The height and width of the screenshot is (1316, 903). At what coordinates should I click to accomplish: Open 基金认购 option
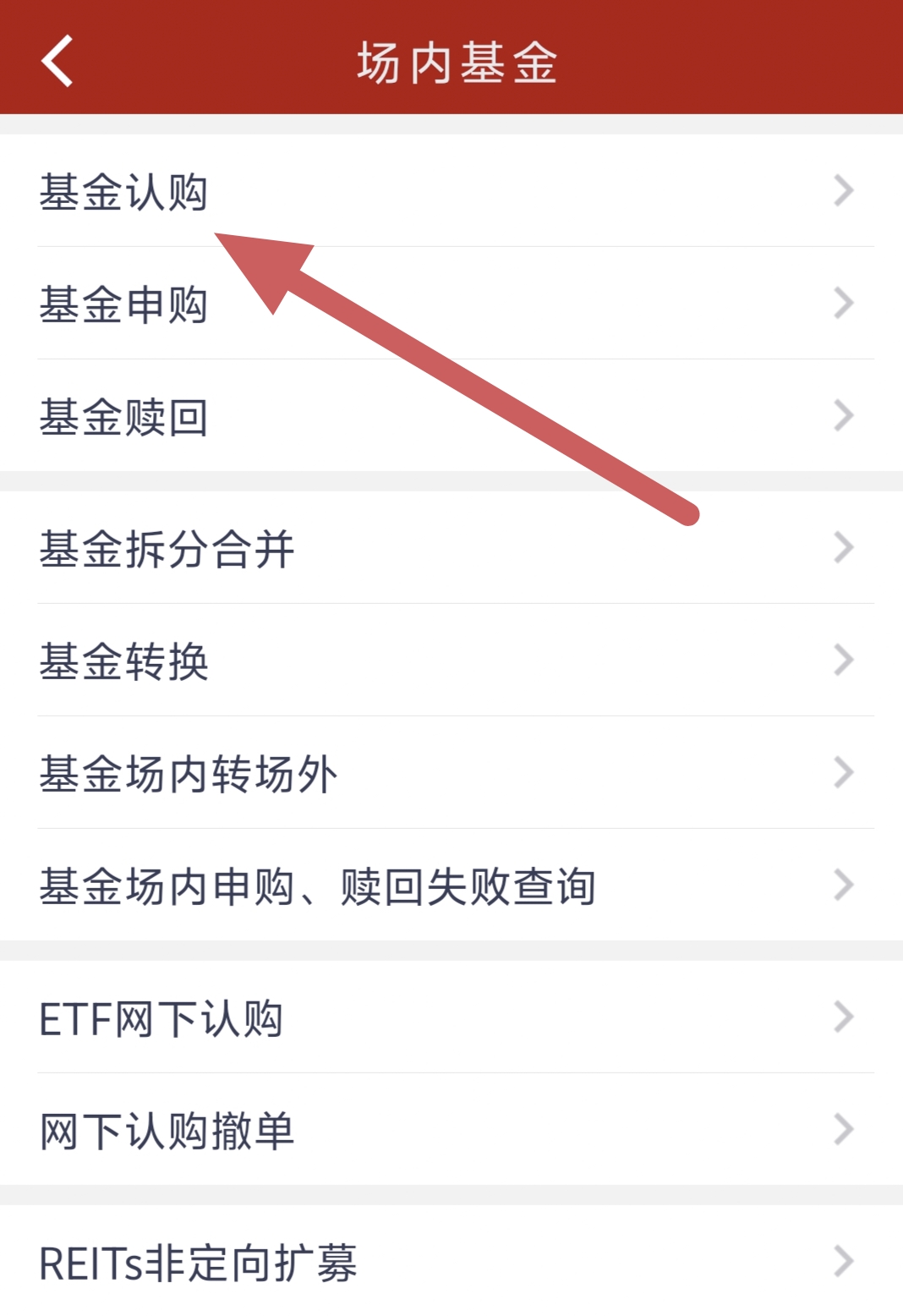pos(124,191)
